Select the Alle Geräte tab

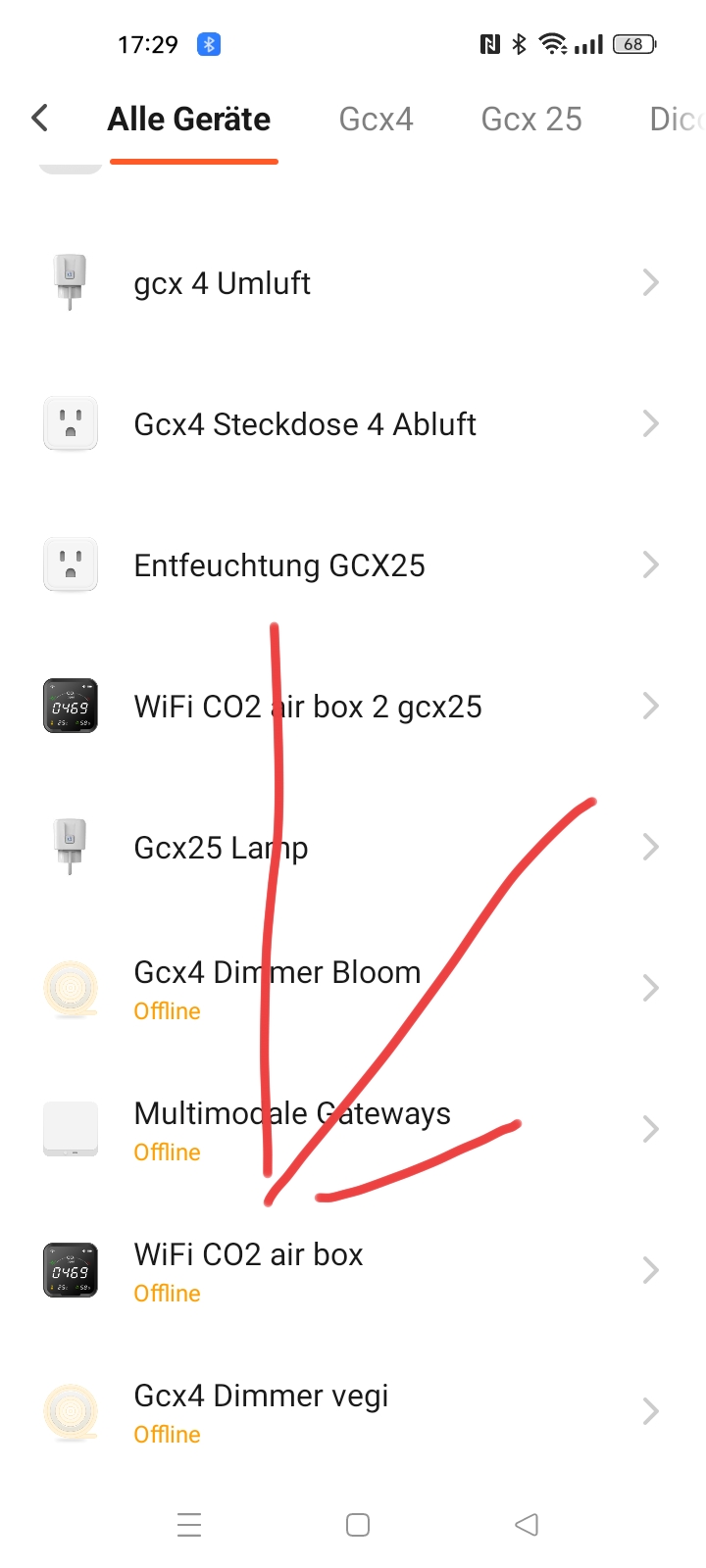point(189,120)
